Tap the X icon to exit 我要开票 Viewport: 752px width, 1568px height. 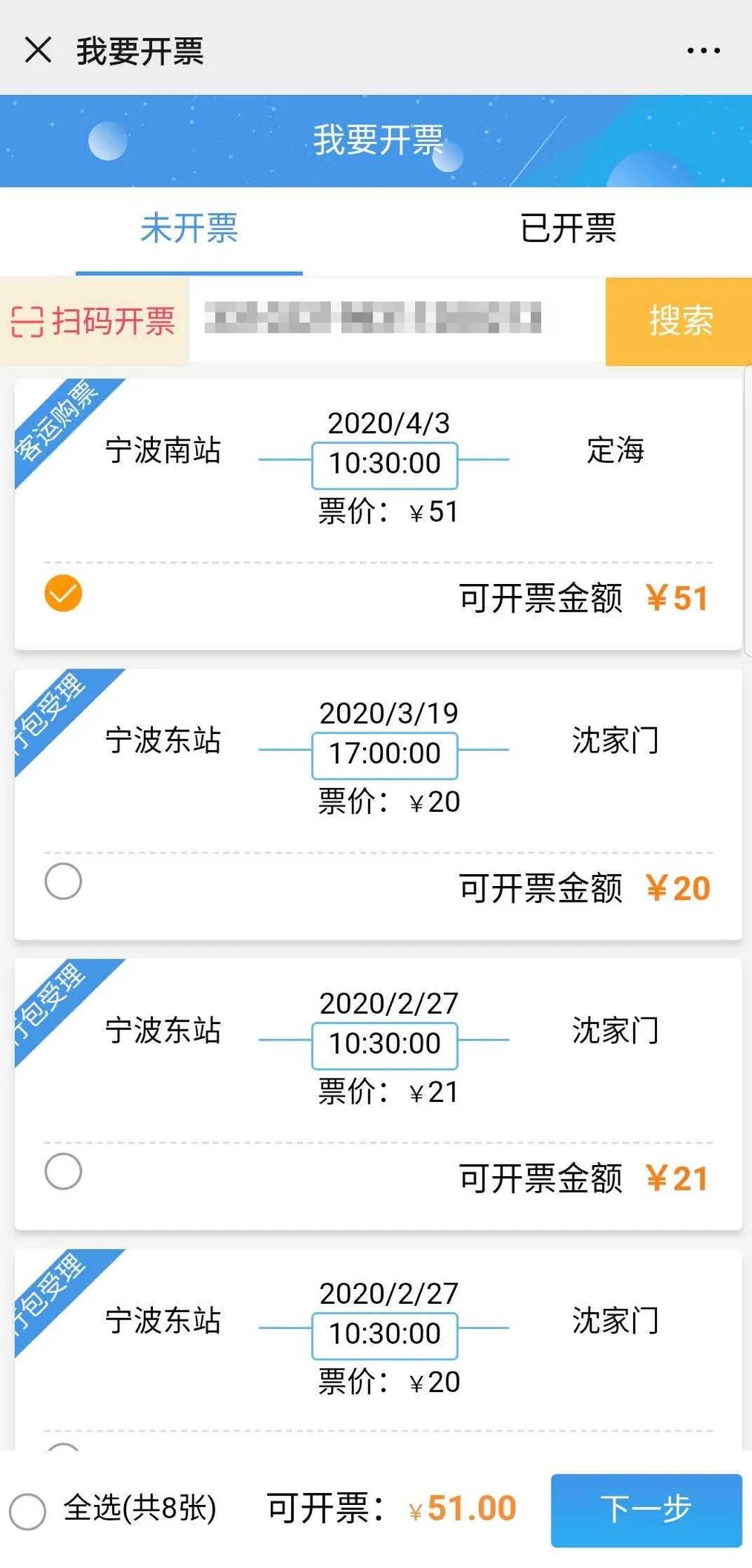tap(37, 49)
